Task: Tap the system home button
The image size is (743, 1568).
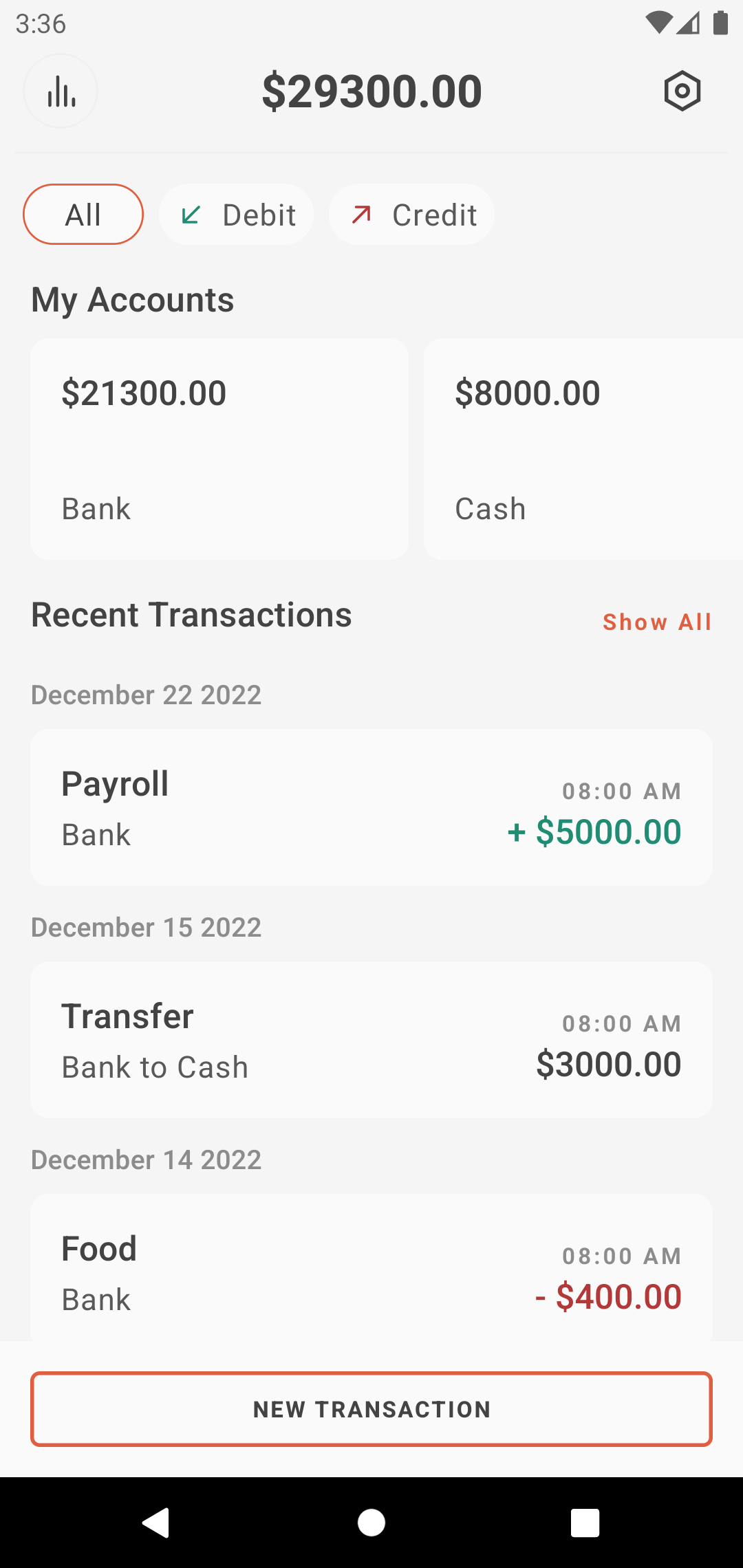Action: point(371,1523)
